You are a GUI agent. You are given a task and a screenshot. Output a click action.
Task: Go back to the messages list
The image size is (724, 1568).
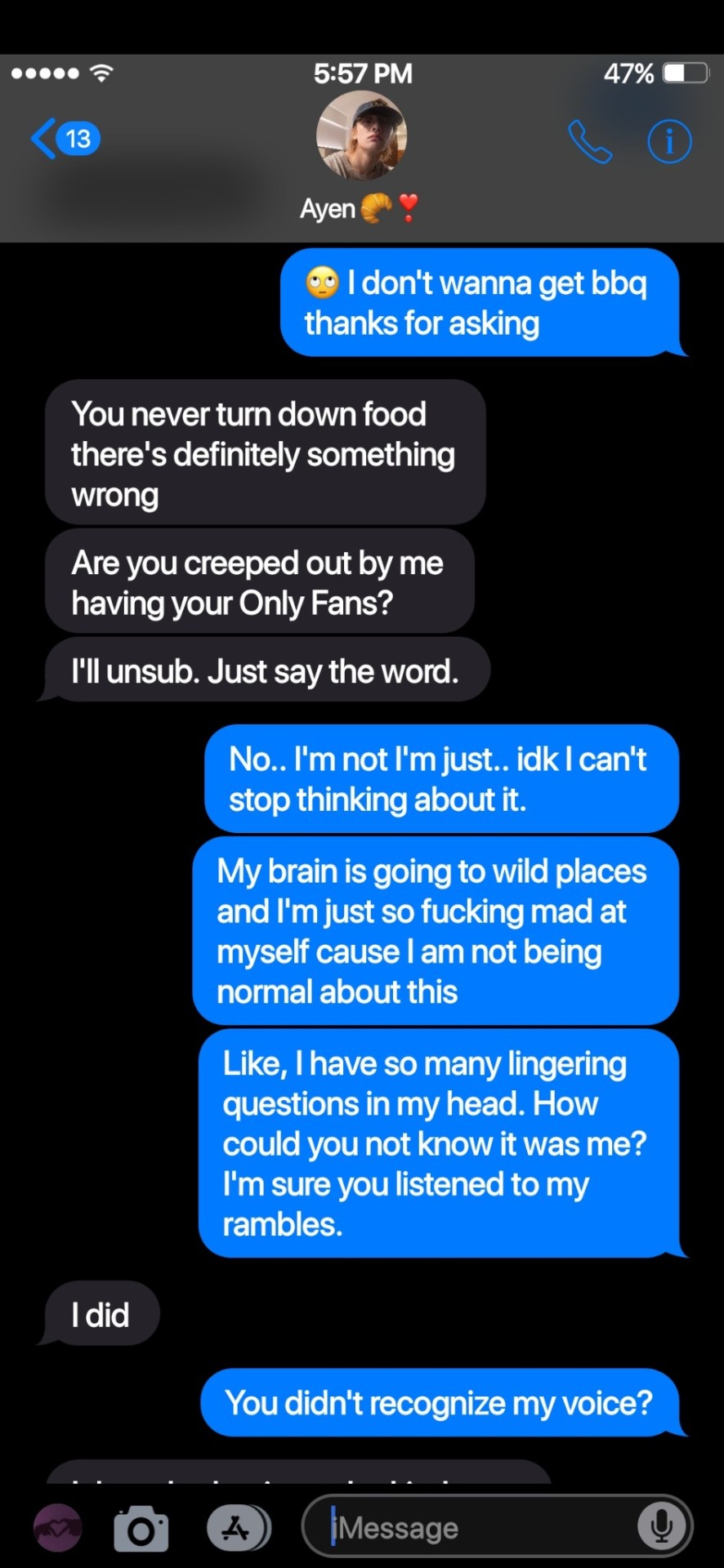pos(64,139)
